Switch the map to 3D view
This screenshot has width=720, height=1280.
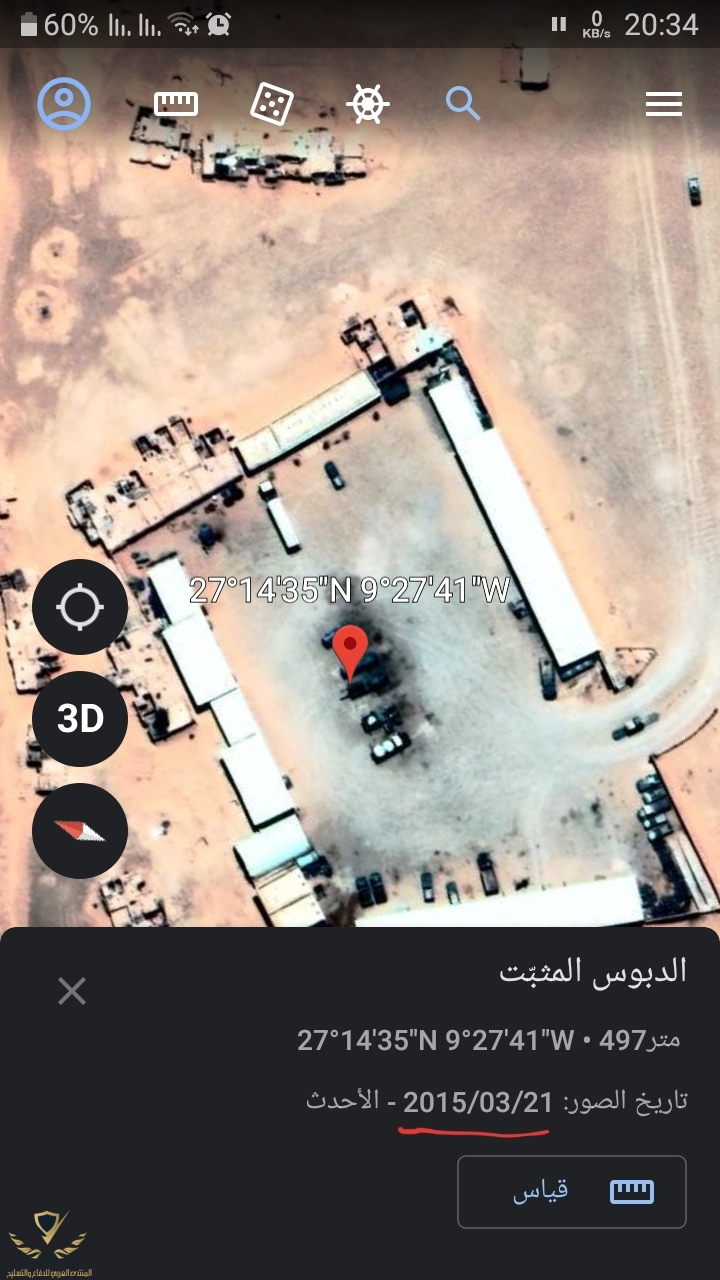(x=80, y=719)
